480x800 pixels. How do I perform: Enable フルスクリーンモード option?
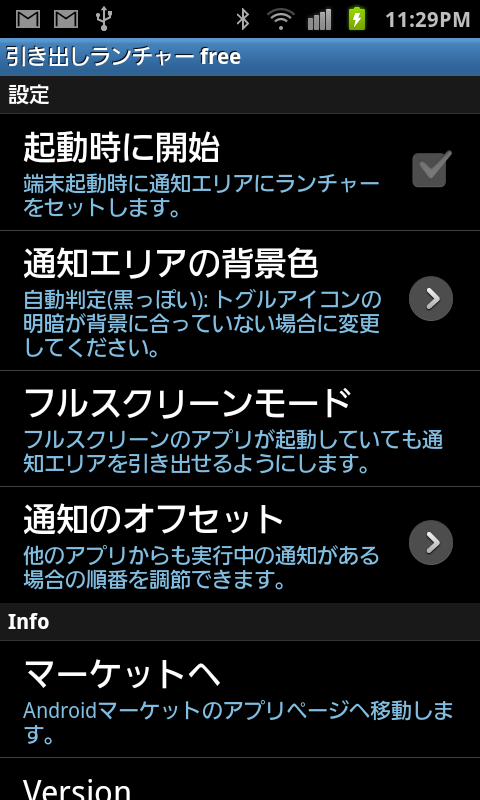click(240, 429)
